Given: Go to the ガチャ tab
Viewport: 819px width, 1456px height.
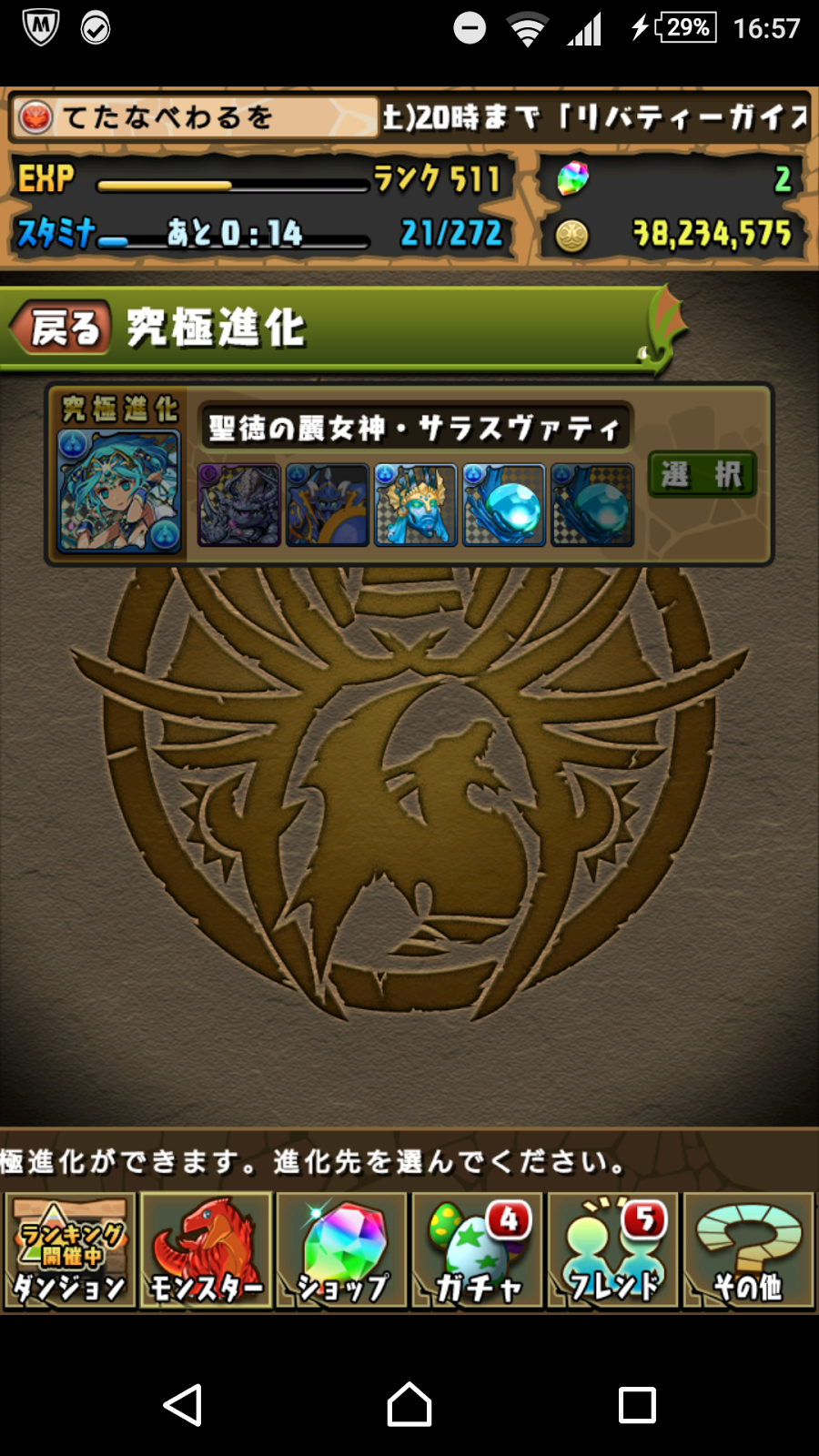Looking at the screenshot, I should [478, 1250].
